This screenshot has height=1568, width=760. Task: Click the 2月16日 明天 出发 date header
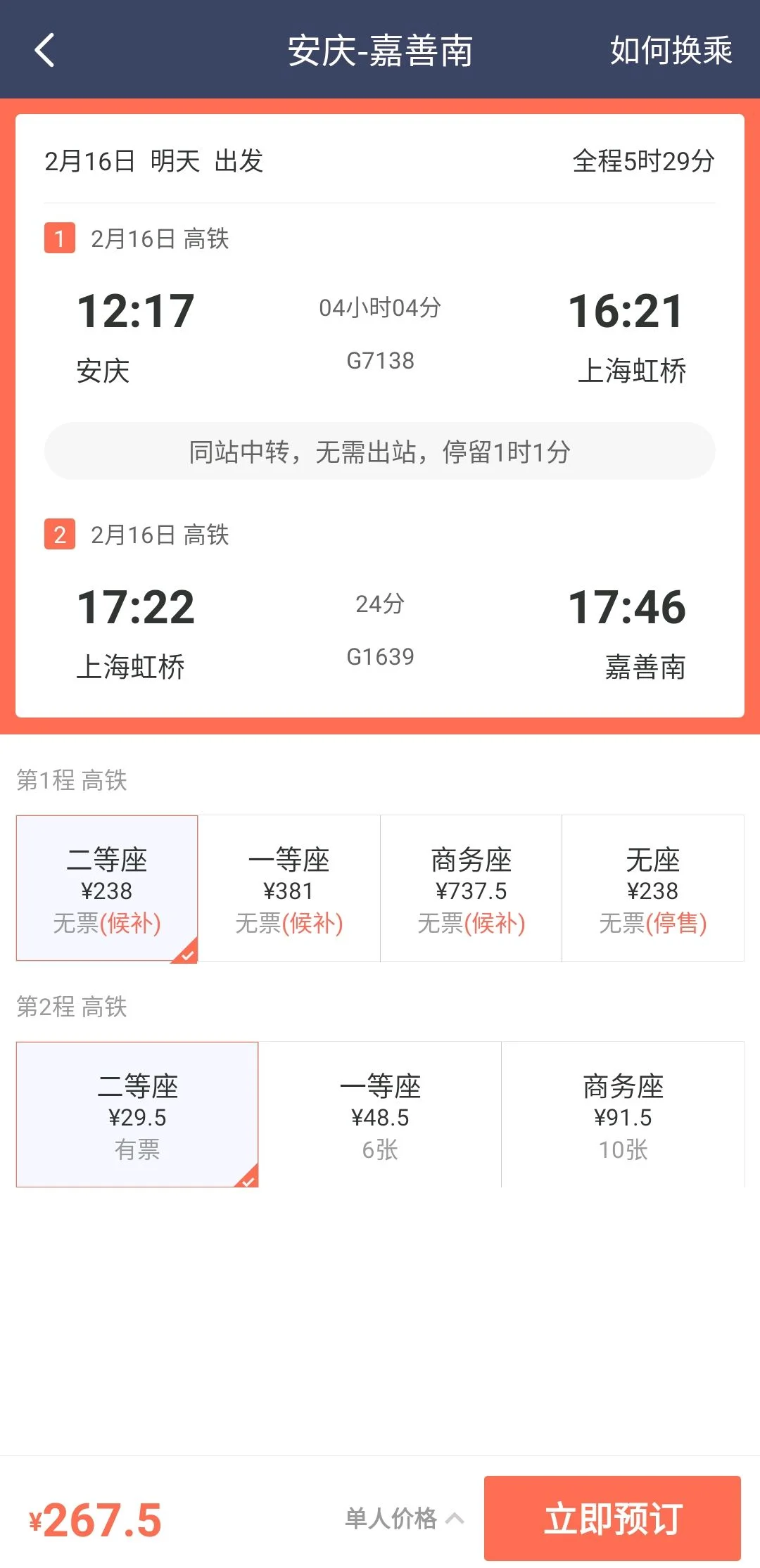click(155, 162)
